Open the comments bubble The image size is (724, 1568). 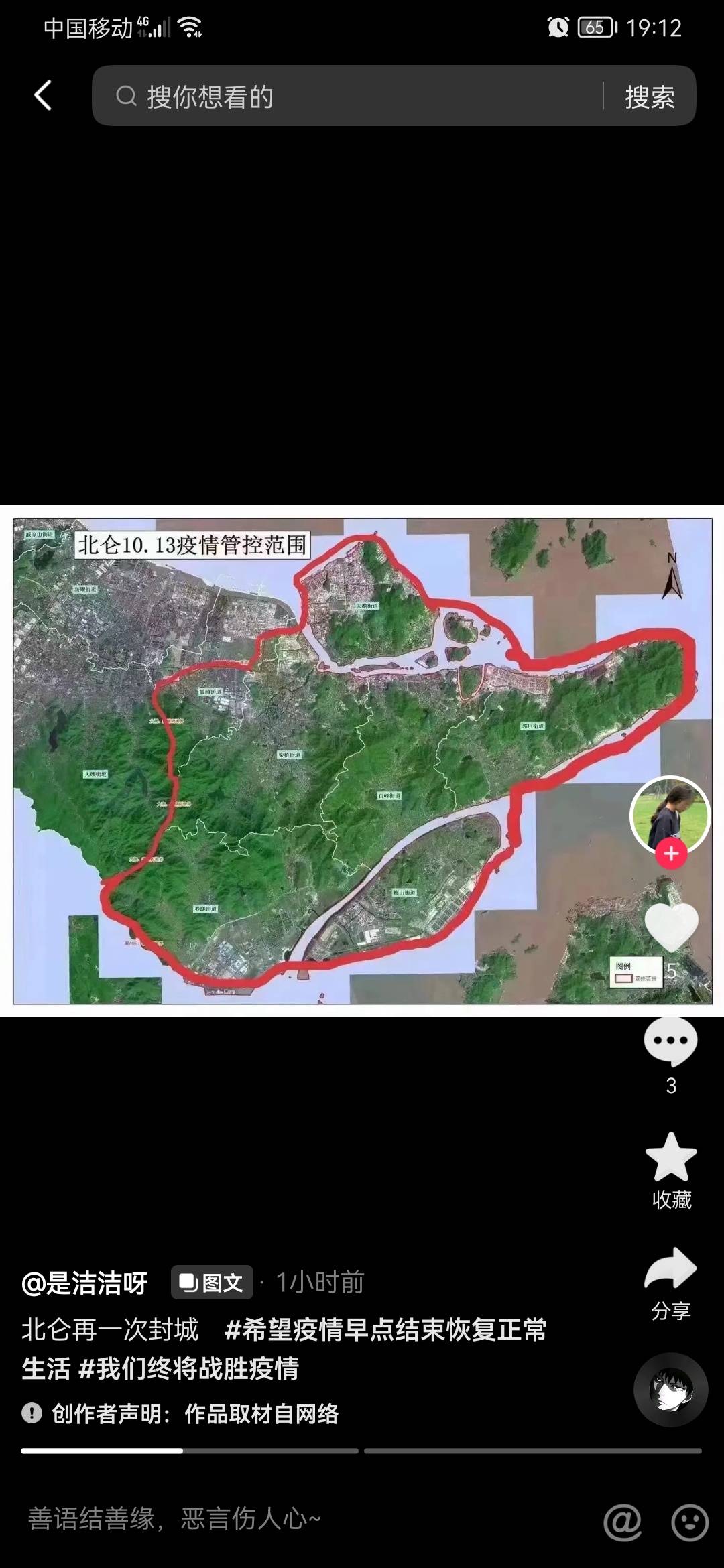pos(670,1041)
